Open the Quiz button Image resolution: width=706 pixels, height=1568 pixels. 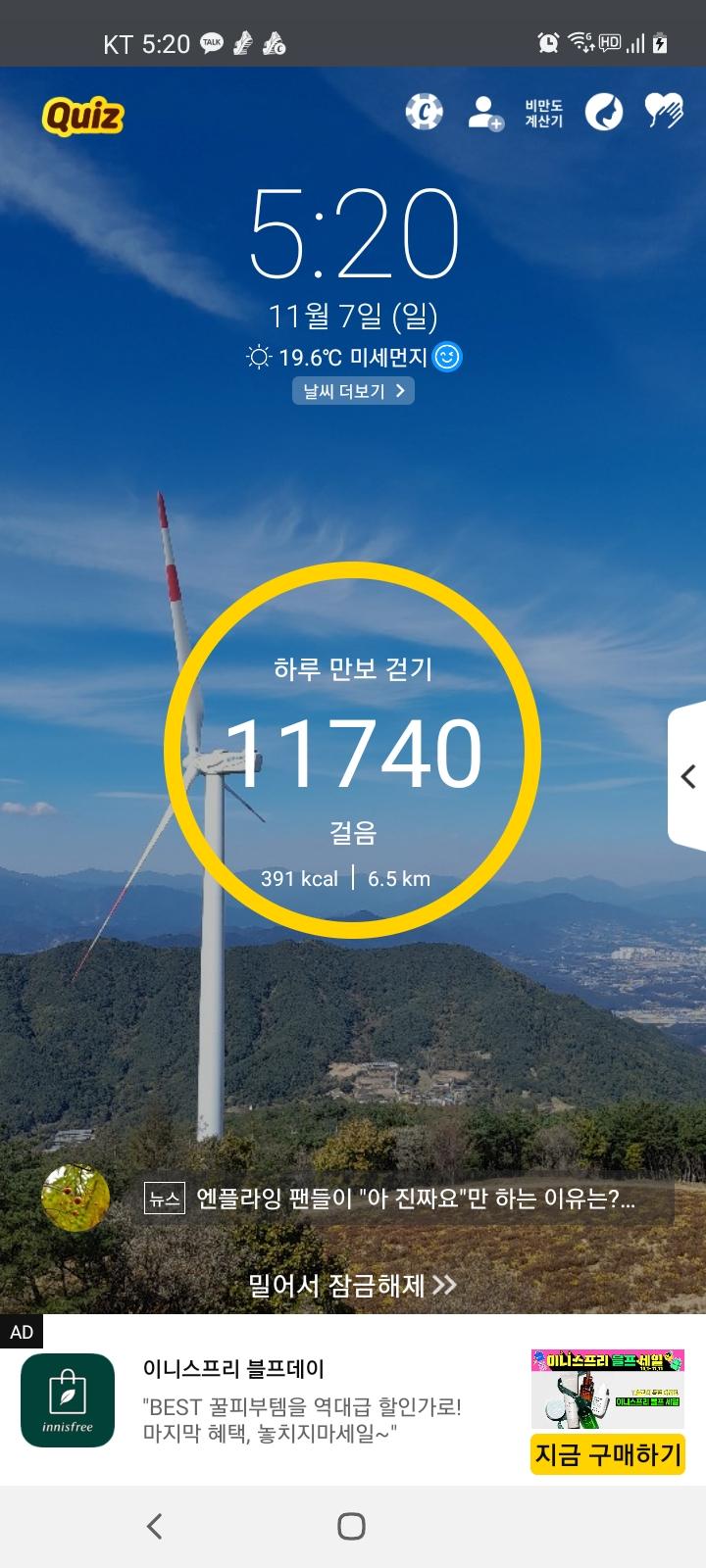(x=83, y=118)
